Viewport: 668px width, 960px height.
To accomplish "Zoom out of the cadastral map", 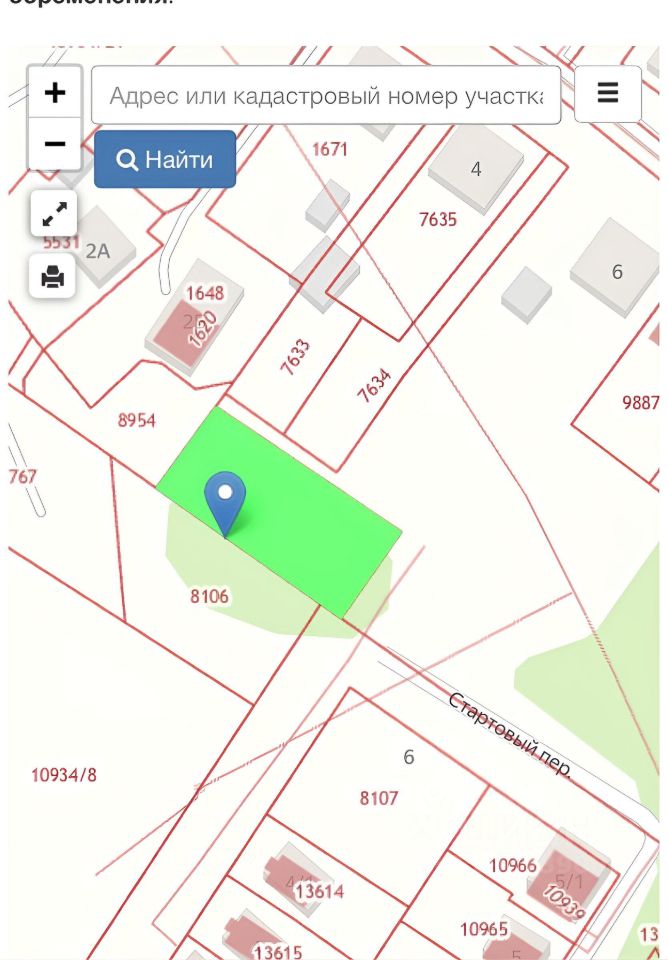I will tap(55, 144).
